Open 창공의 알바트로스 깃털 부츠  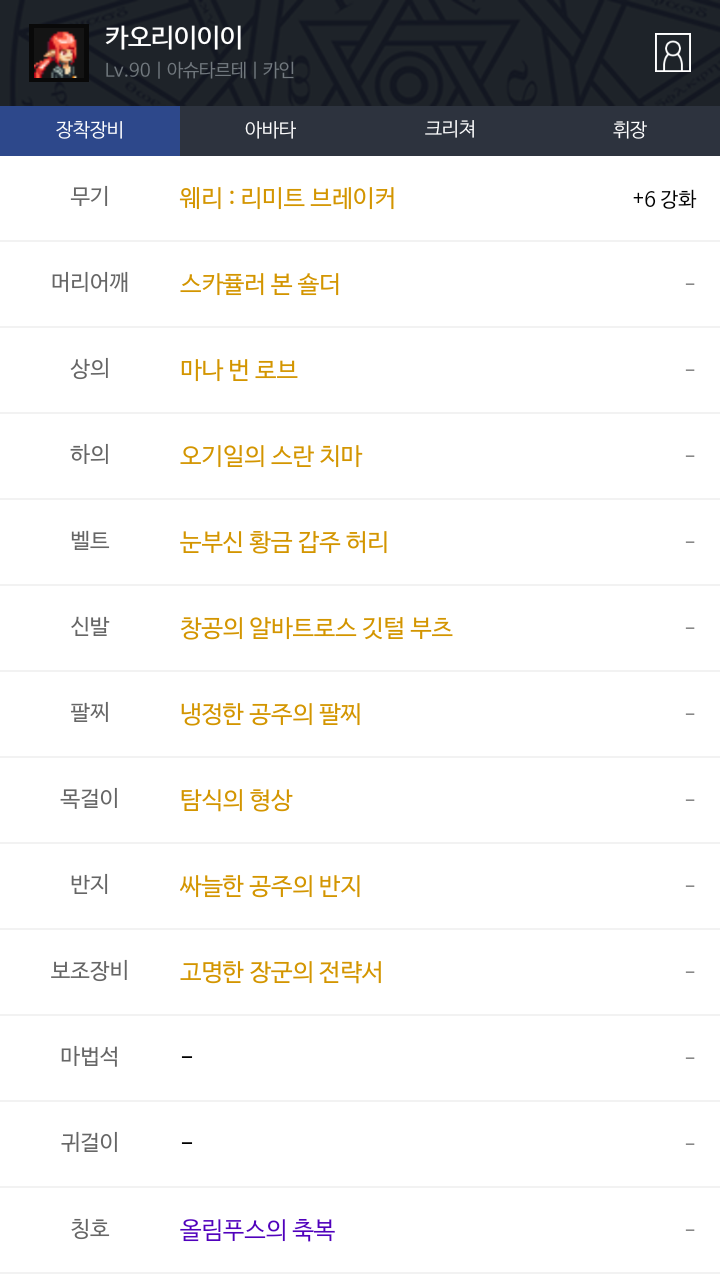click(316, 628)
